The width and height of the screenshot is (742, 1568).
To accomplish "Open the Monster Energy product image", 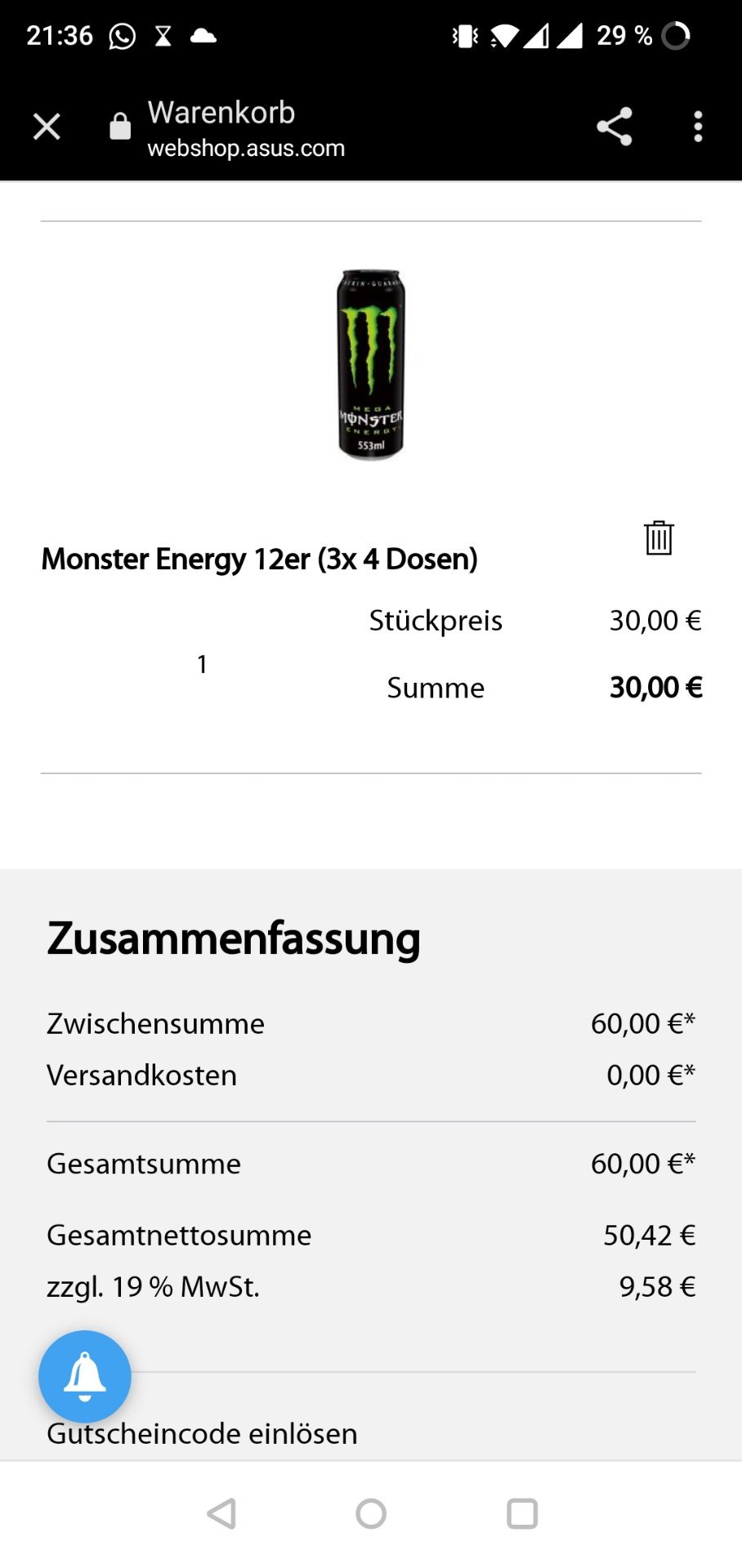I will point(371,364).
